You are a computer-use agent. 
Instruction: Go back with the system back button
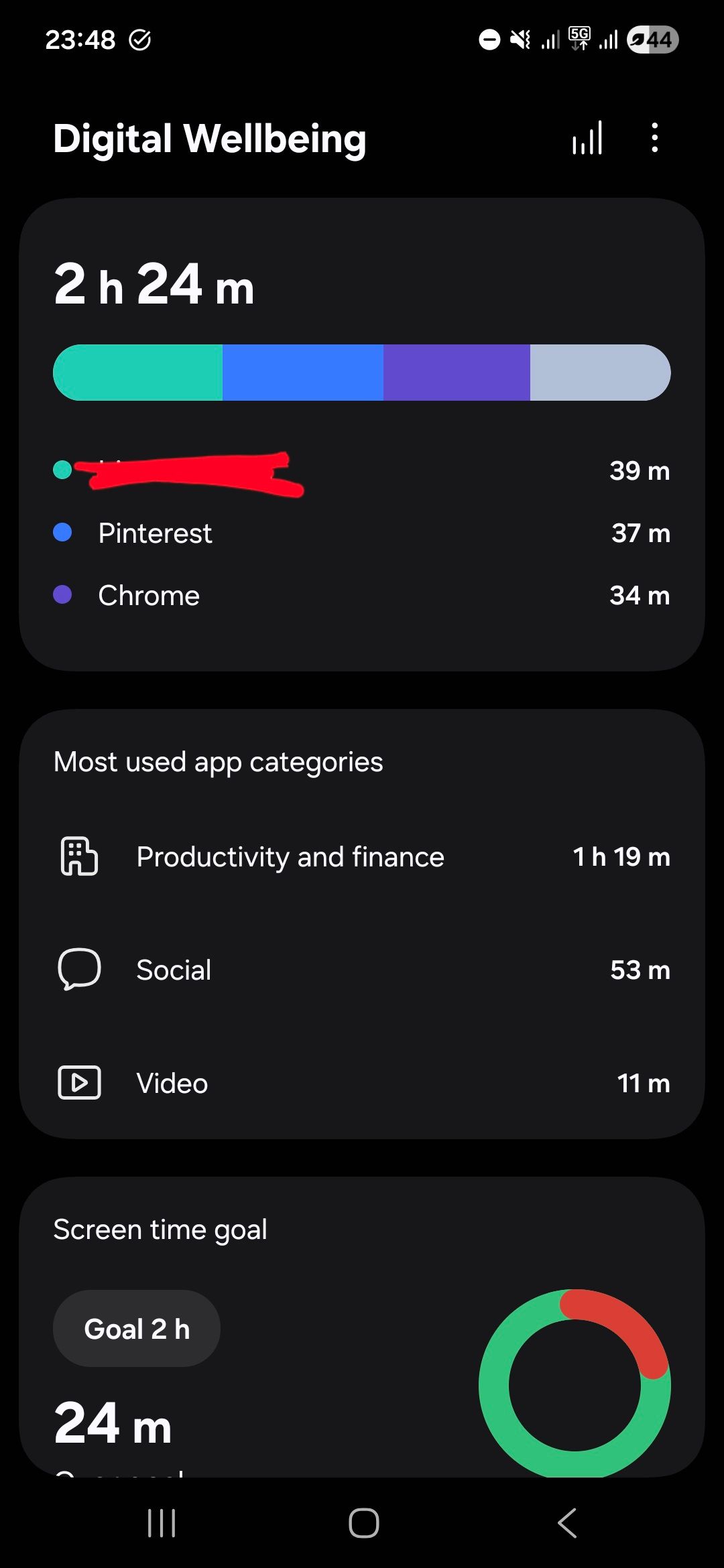567,1523
